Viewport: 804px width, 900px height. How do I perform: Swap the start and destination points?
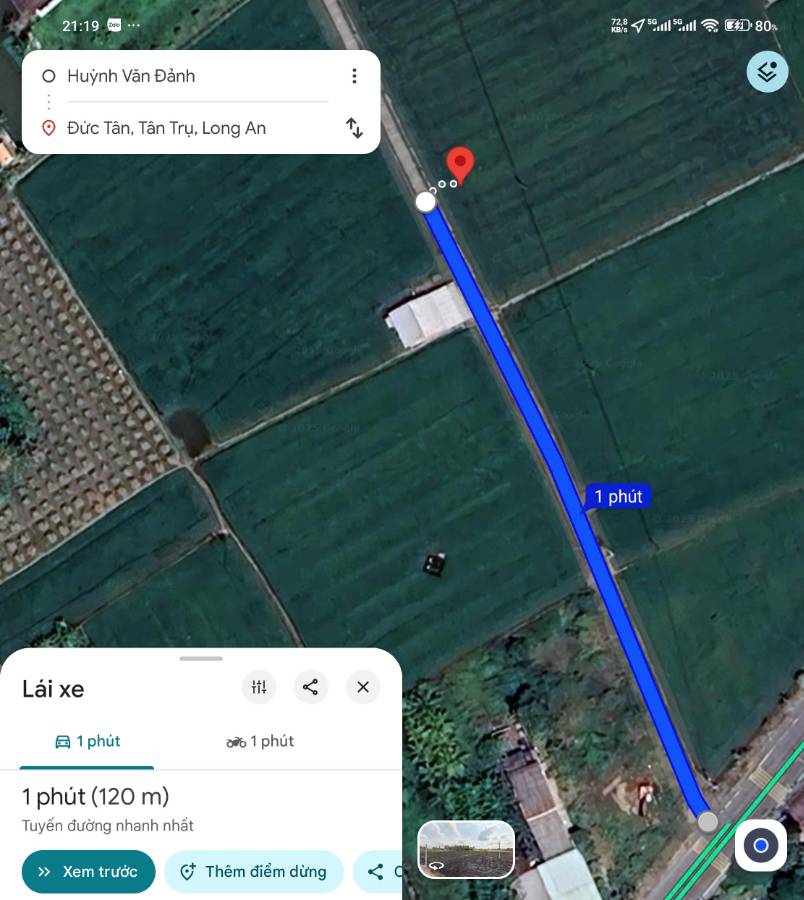(354, 128)
